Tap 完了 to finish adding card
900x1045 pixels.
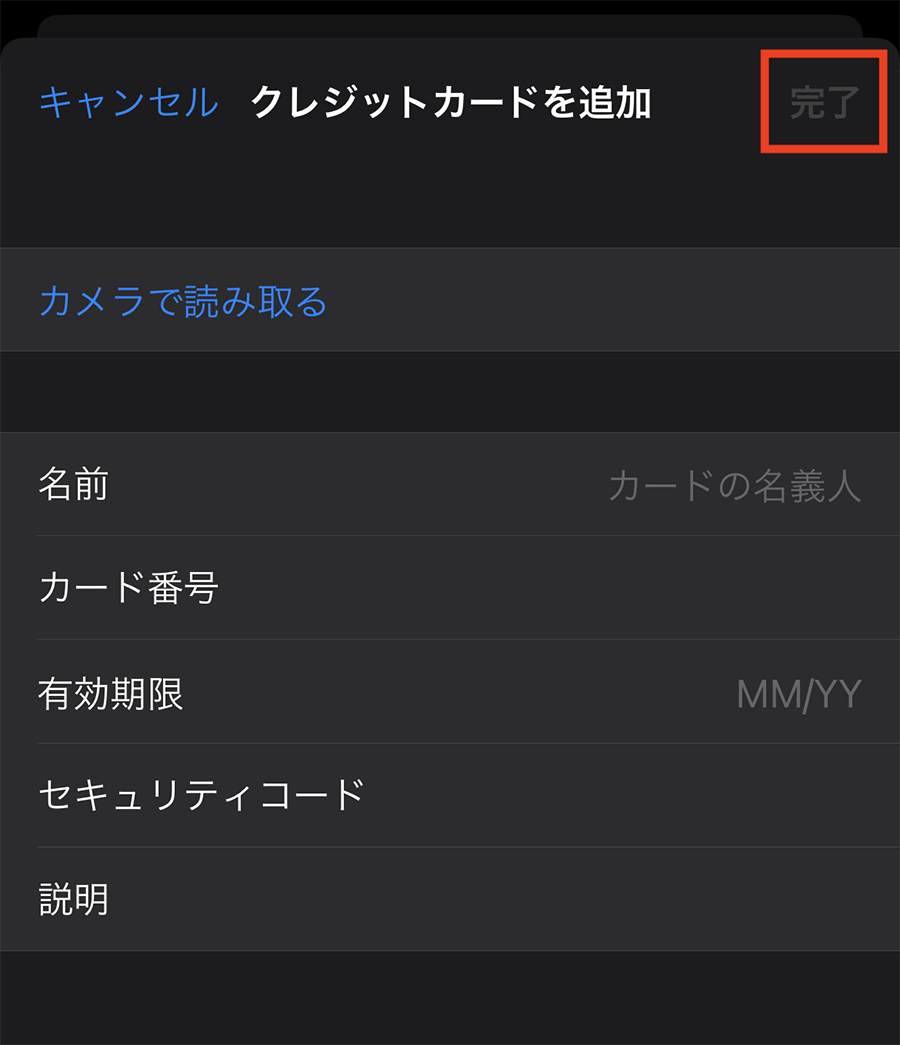pyautogui.click(x=824, y=103)
